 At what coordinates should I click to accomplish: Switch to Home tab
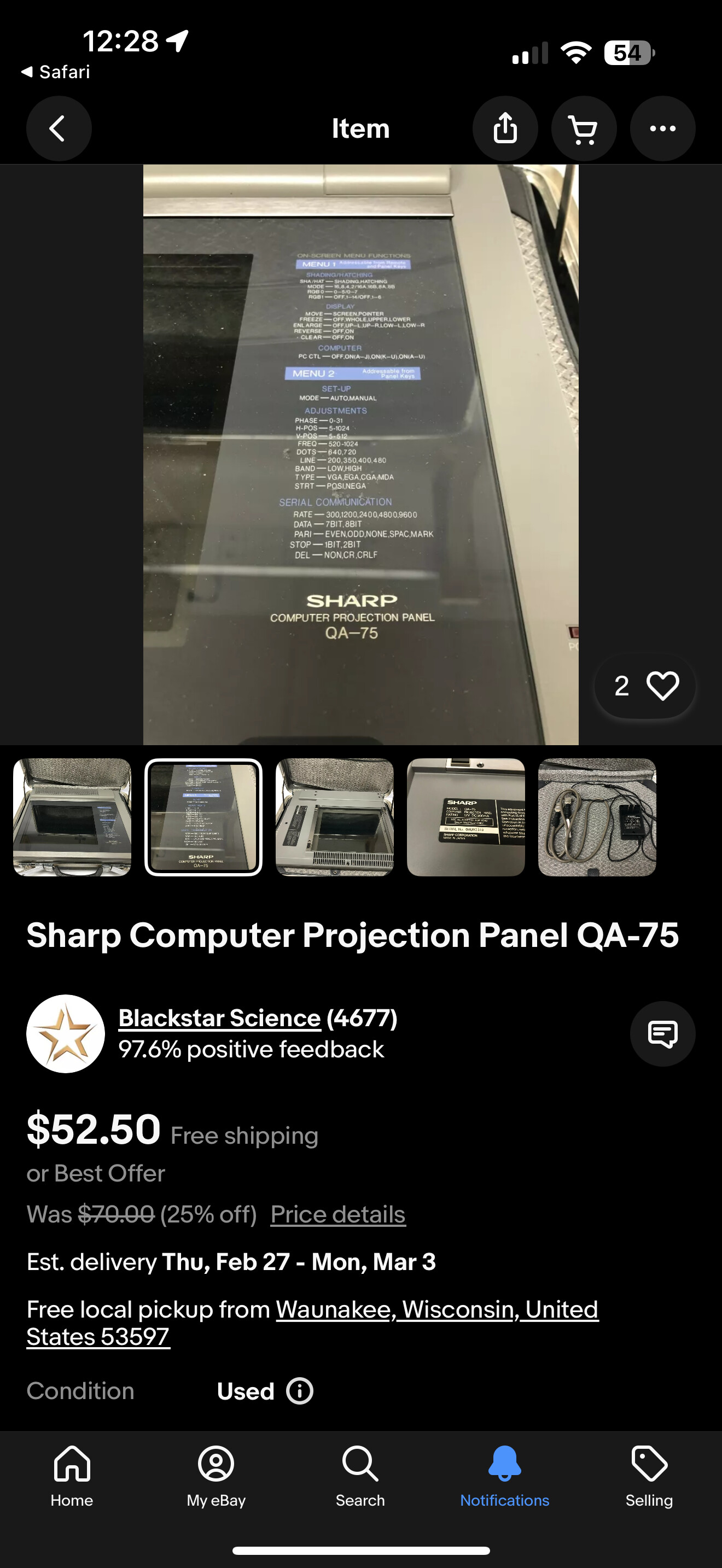(x=72, y=1476)
